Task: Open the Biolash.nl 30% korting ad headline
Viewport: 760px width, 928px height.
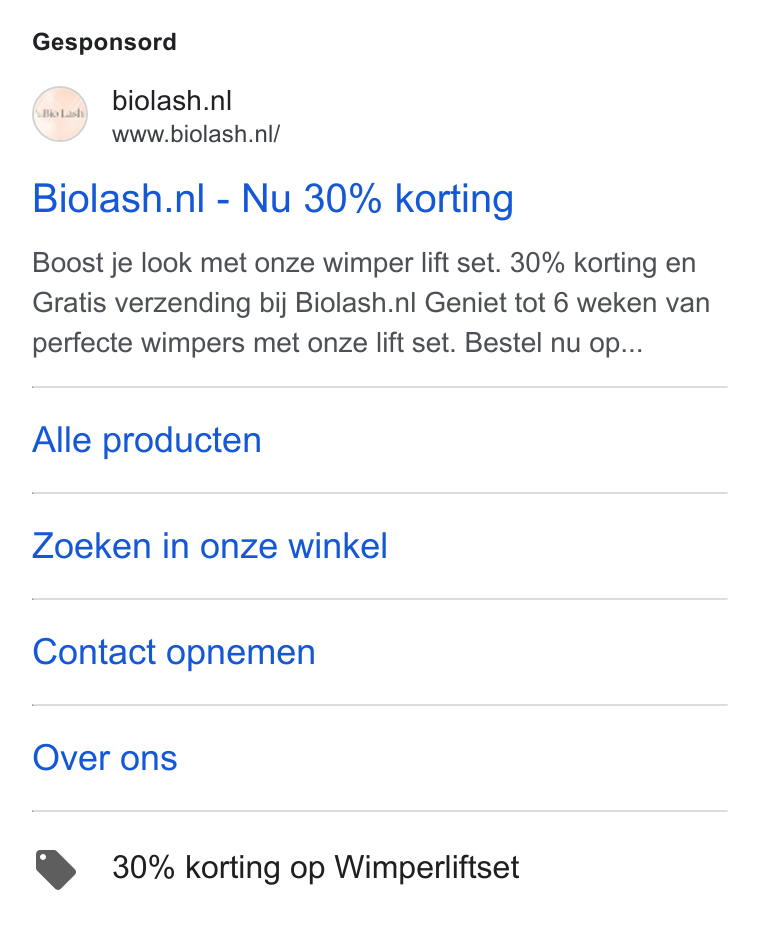Action: tap(273, 198)
